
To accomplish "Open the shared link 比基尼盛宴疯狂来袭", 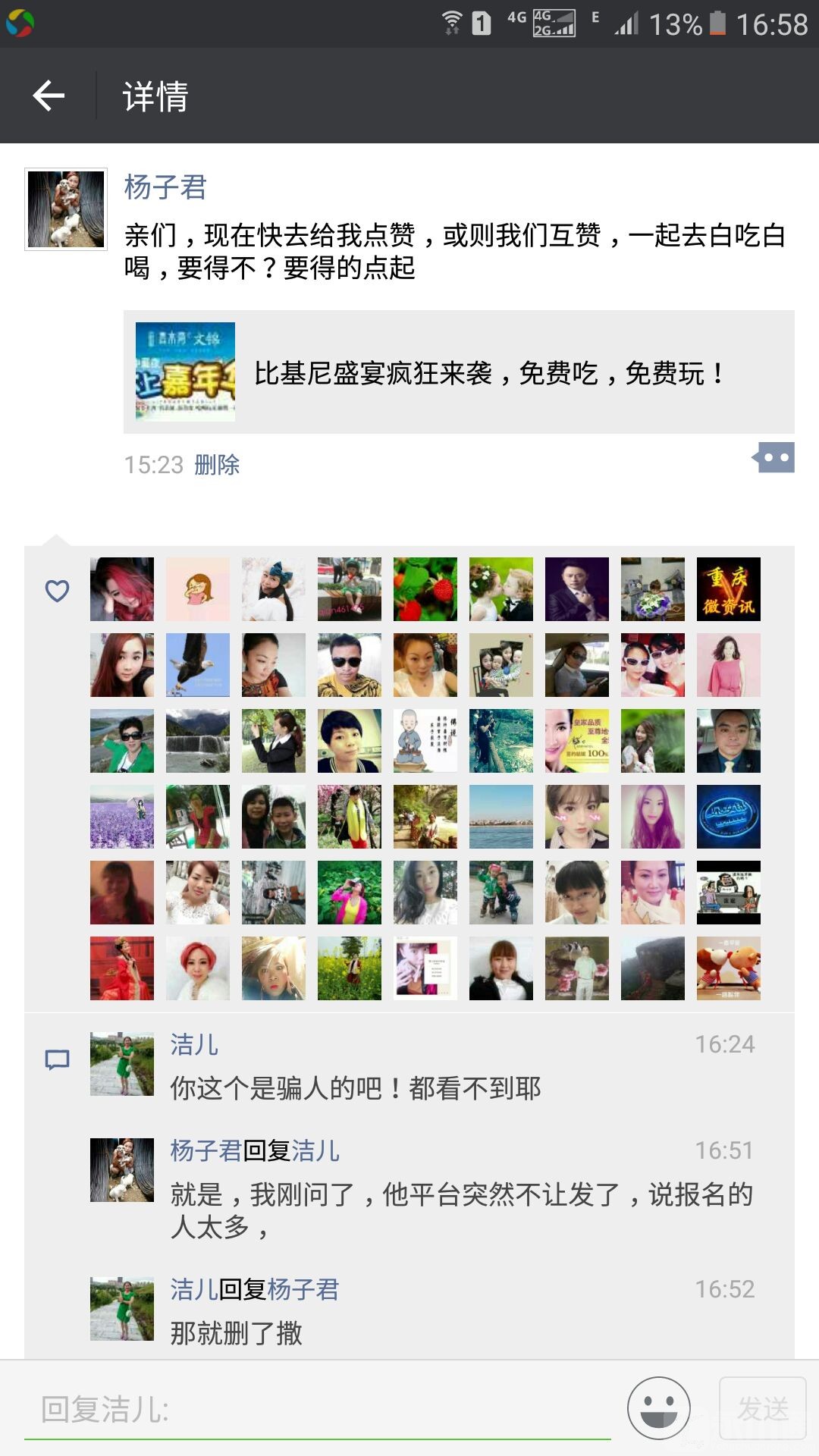I will (459, 372).
